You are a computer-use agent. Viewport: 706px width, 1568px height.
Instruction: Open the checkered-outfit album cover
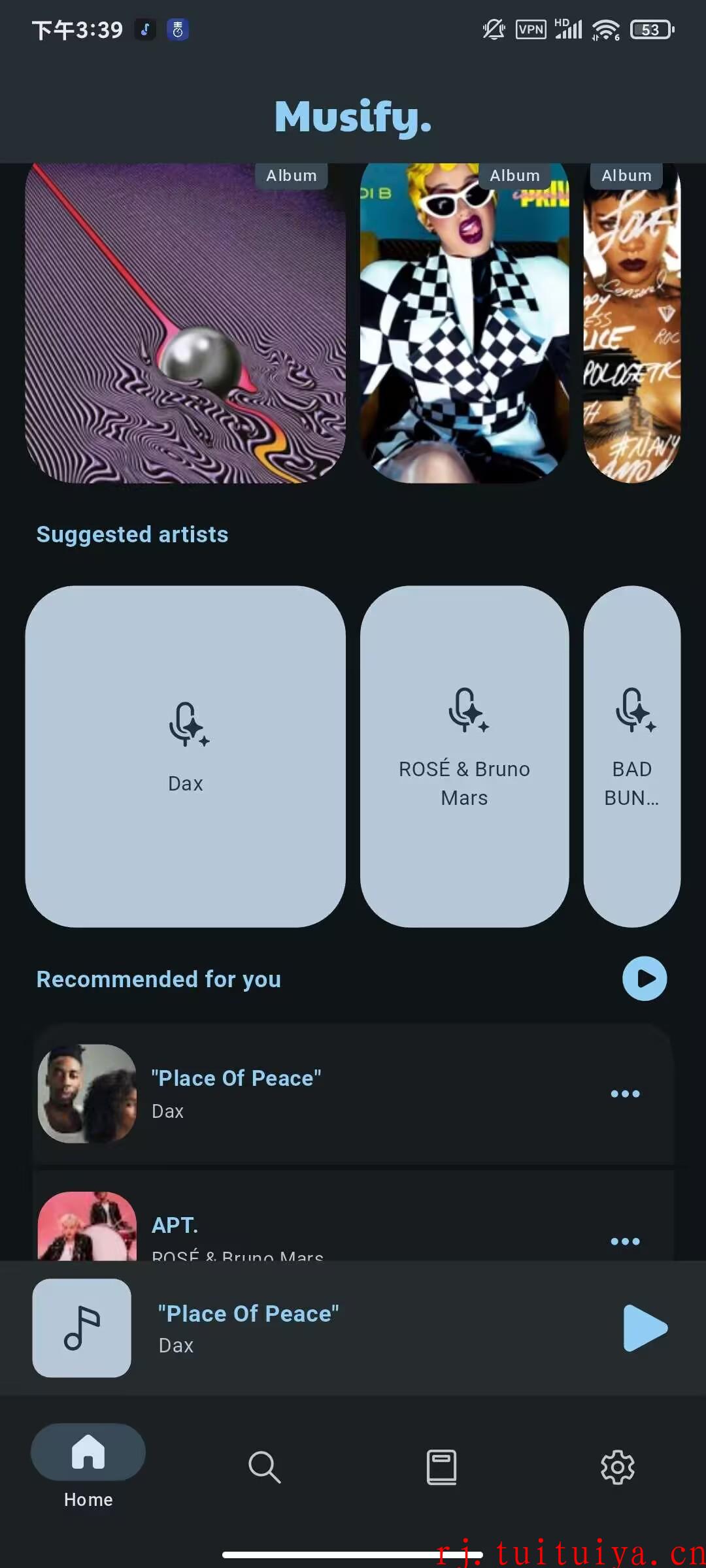click(x=464, y=323)
